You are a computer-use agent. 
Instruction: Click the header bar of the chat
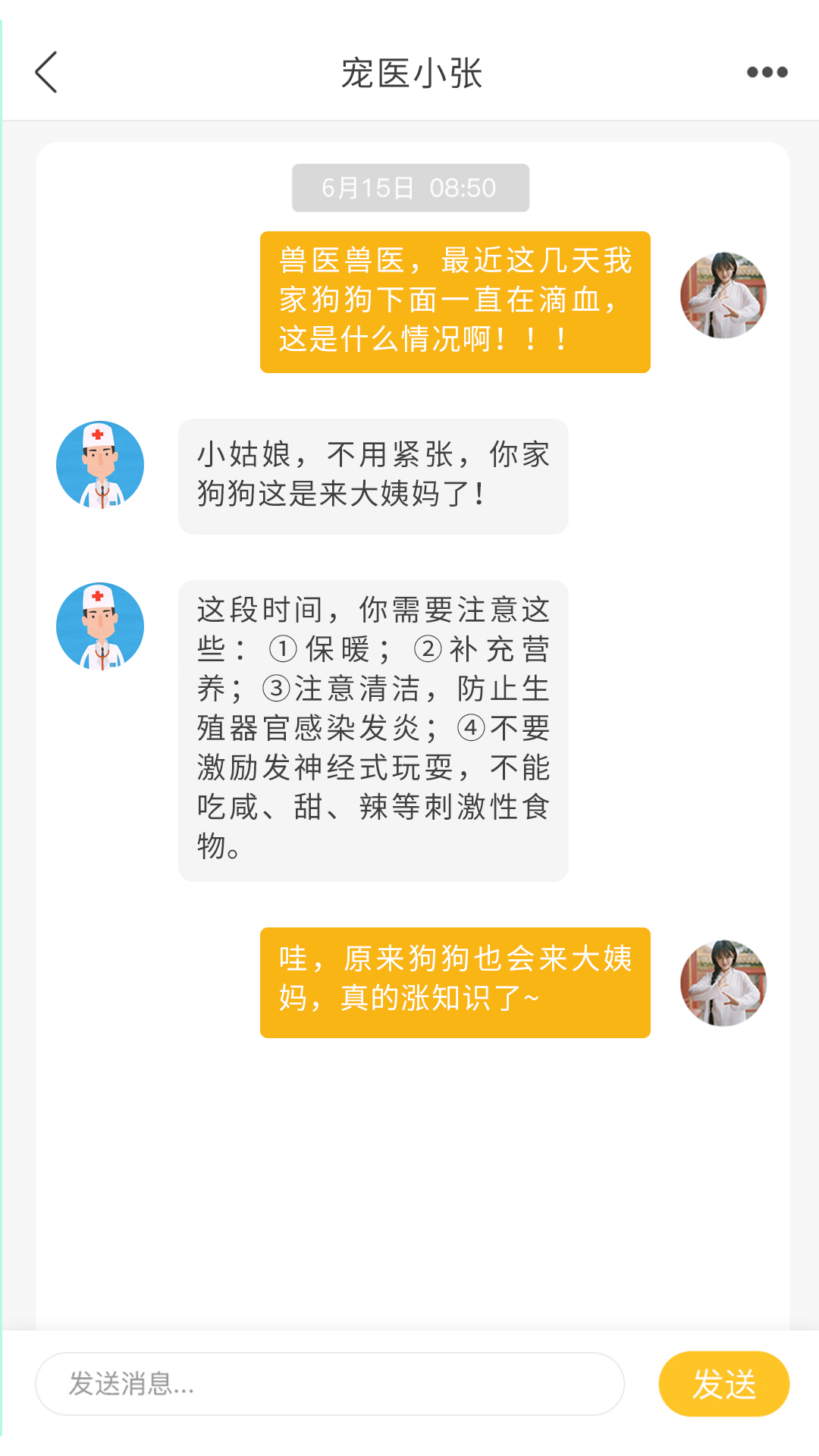[x=409, y=74]
